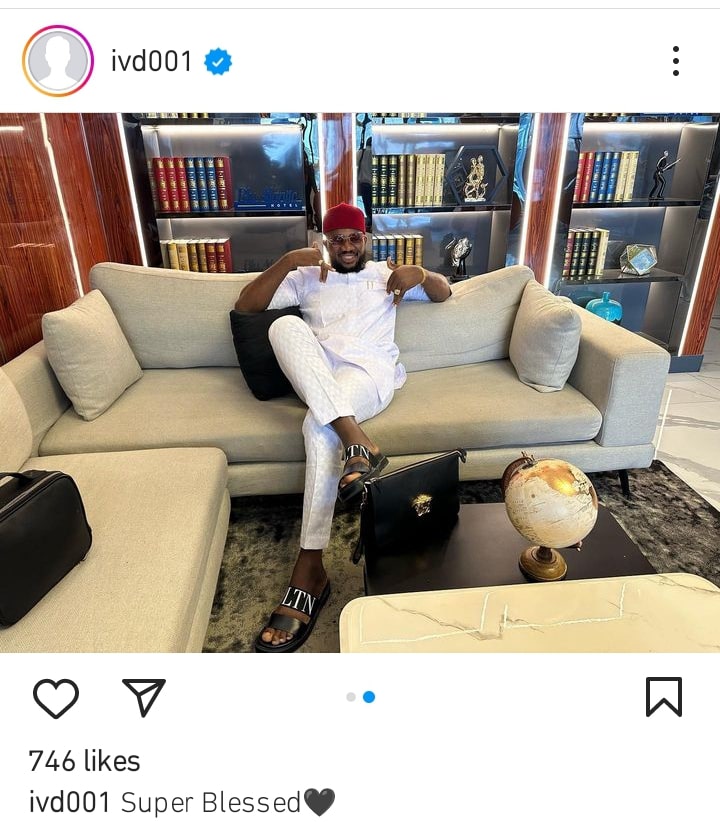The height and width of the screenshot is (822, 720).
Task: Open the post photo of the man on the sofa
Action: tap(360, 382)
